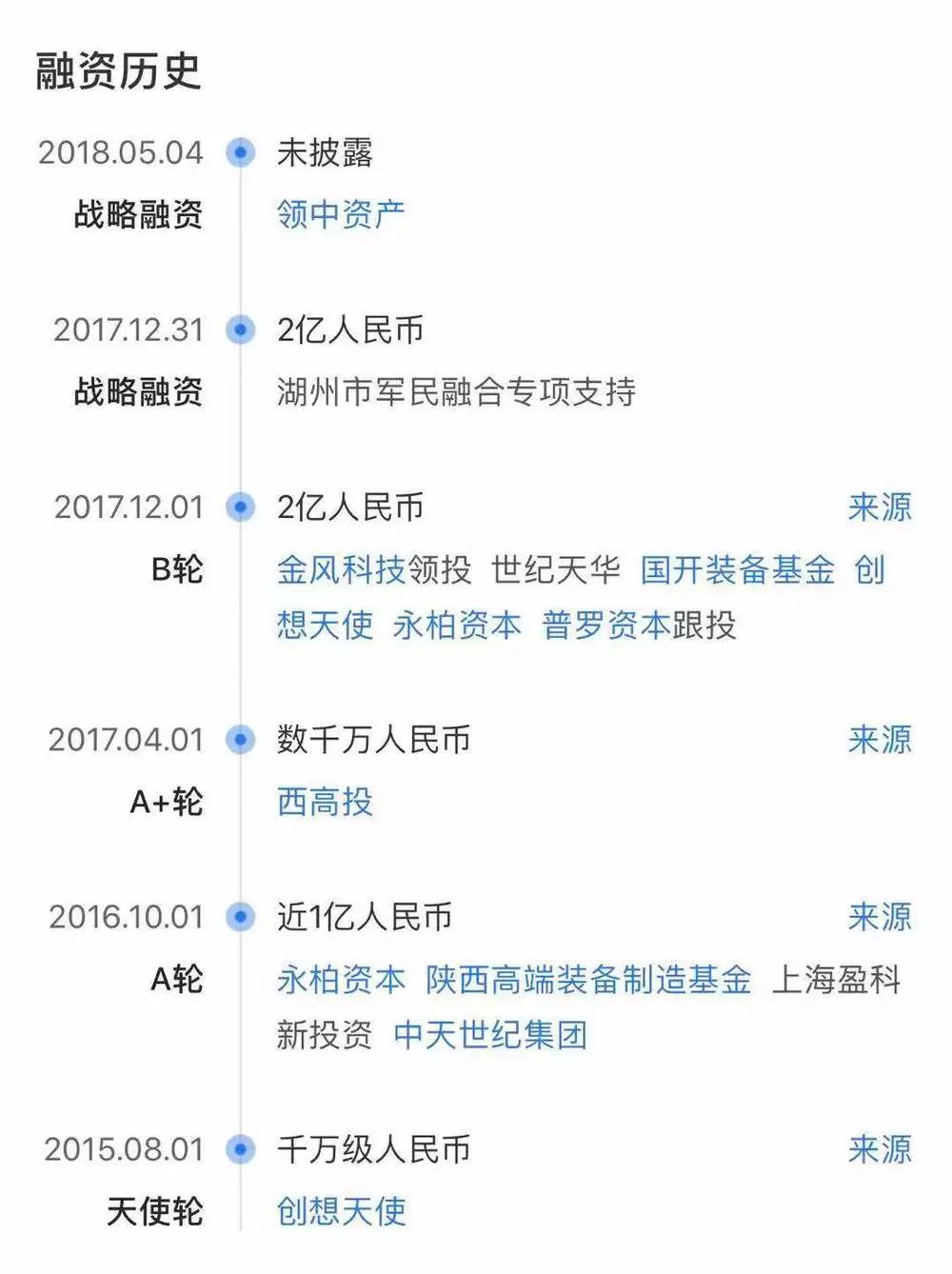Open lead investor 金风科技

(x=341, y=569)
